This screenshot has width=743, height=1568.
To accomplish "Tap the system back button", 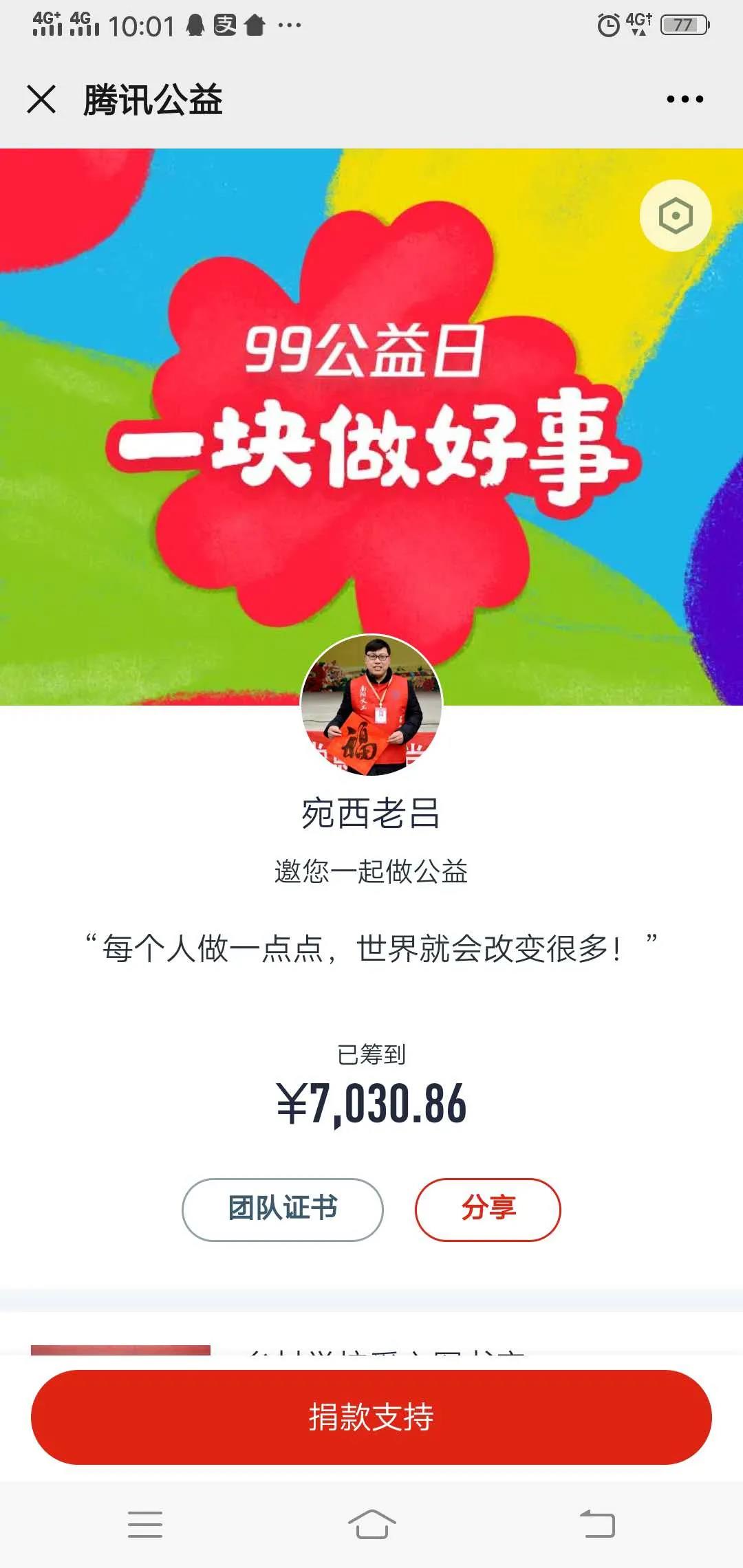I will 597,1524.
